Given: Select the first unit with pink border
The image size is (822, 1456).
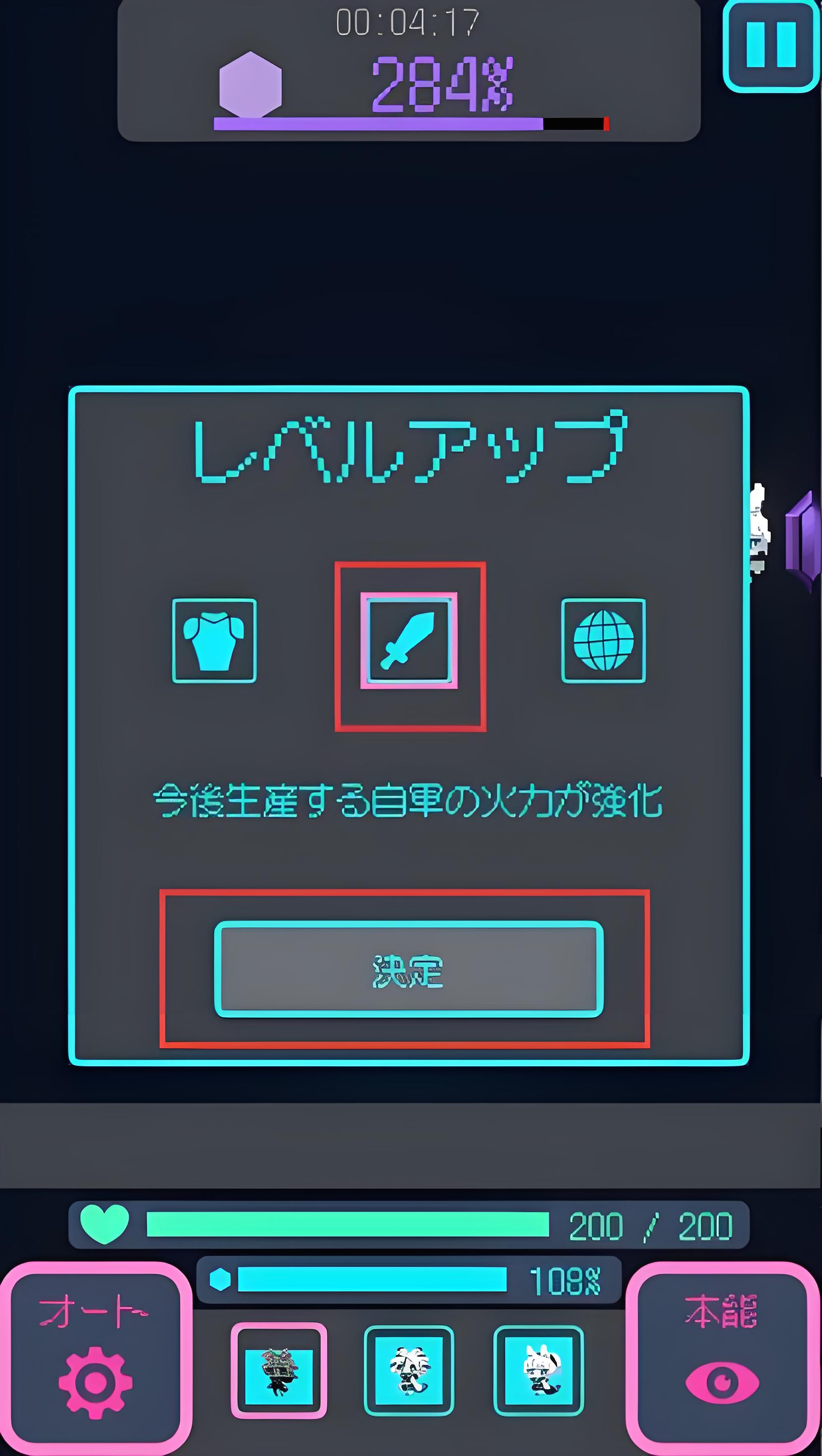Looking at the screenshot, I should point(279,1370).
